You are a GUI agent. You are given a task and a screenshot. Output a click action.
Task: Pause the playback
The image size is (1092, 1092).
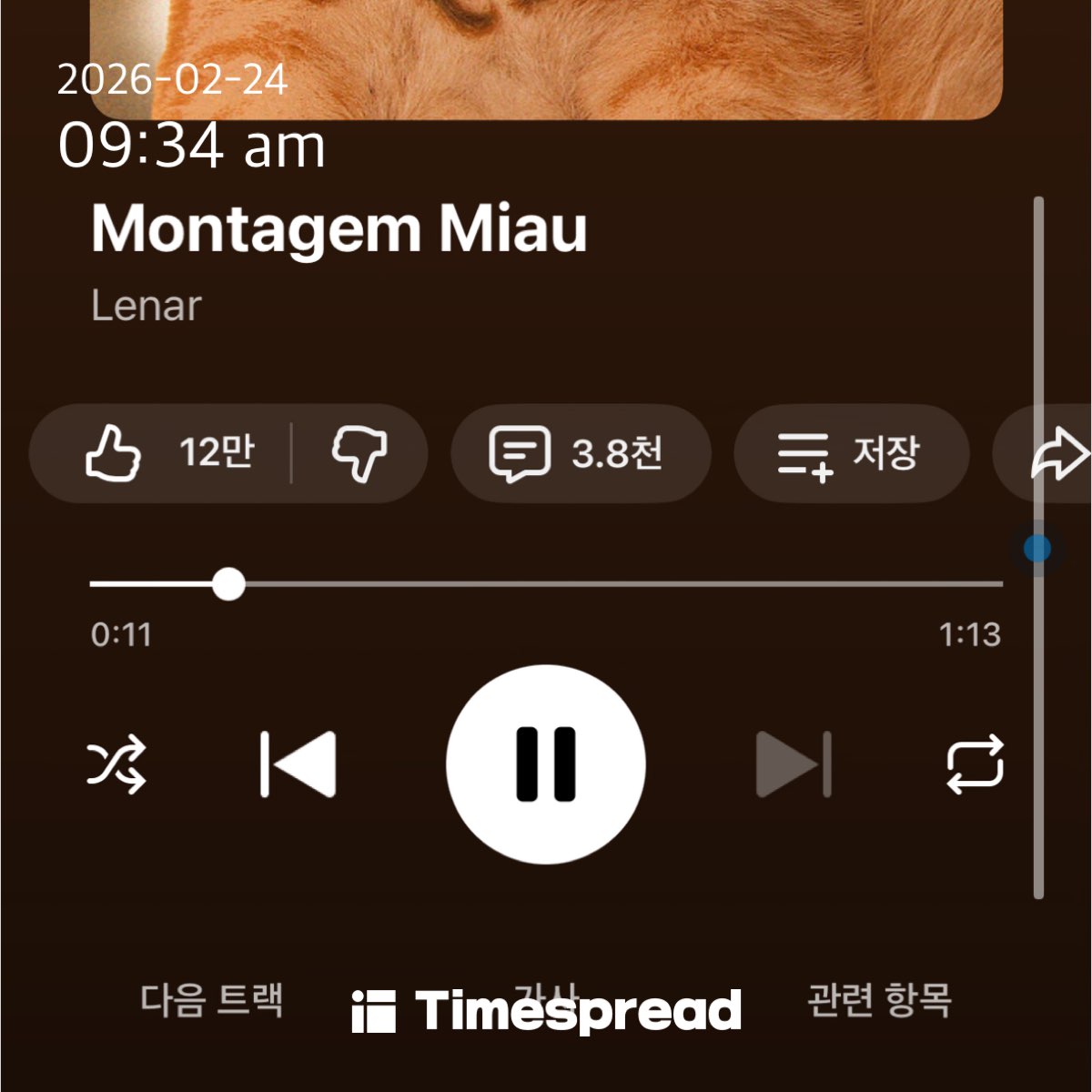546,764
